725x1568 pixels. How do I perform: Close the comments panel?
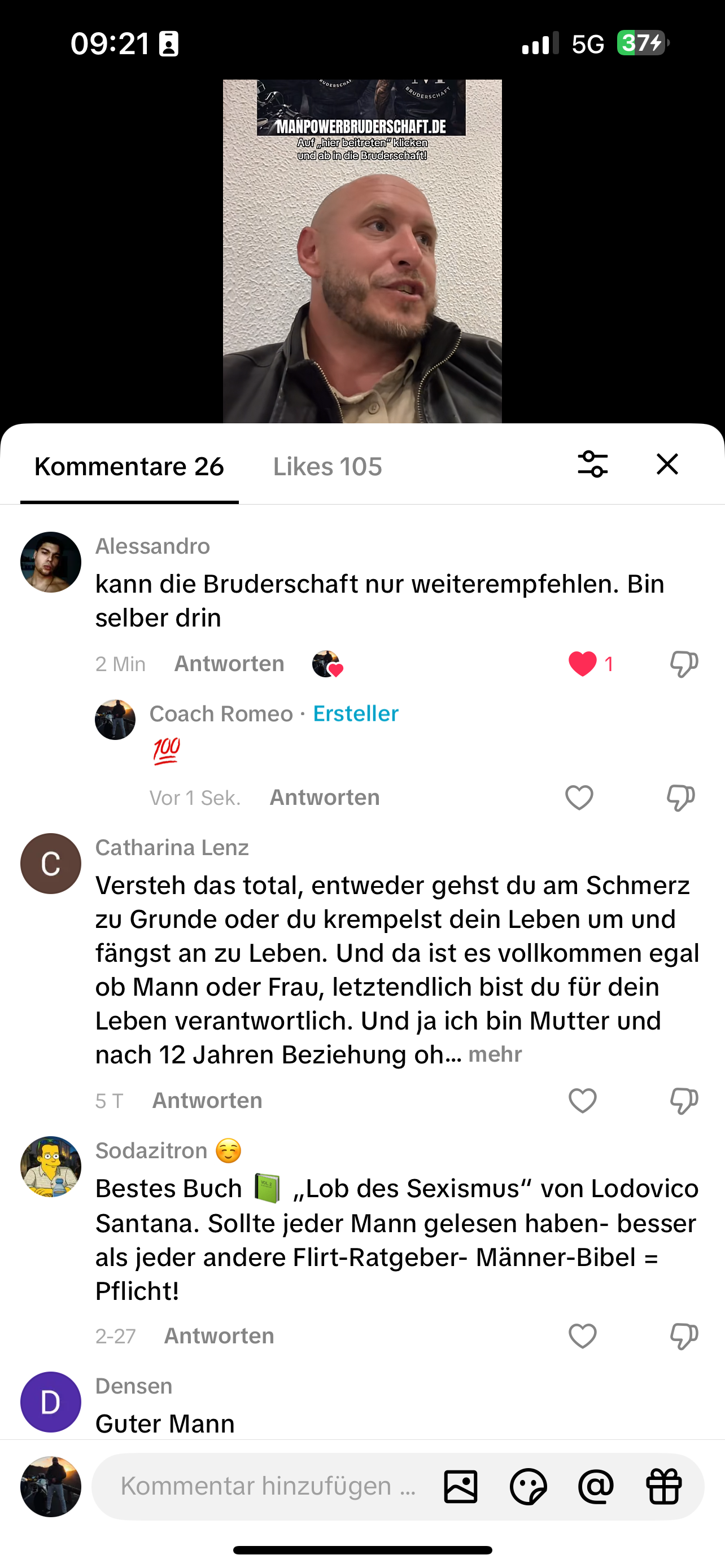click(x=667, y=465)
